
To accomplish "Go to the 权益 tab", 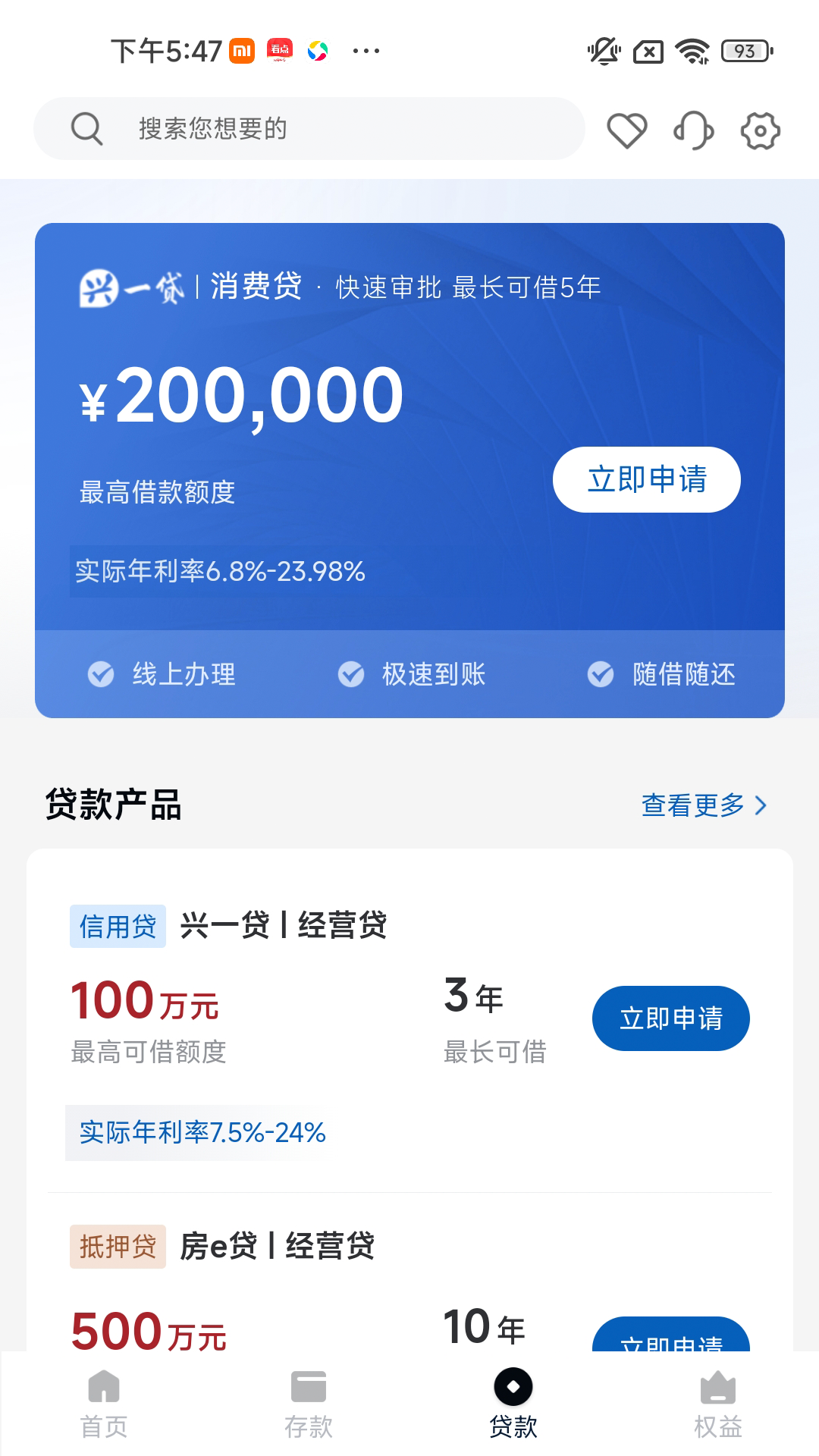I will click(x=717, y=1403).
